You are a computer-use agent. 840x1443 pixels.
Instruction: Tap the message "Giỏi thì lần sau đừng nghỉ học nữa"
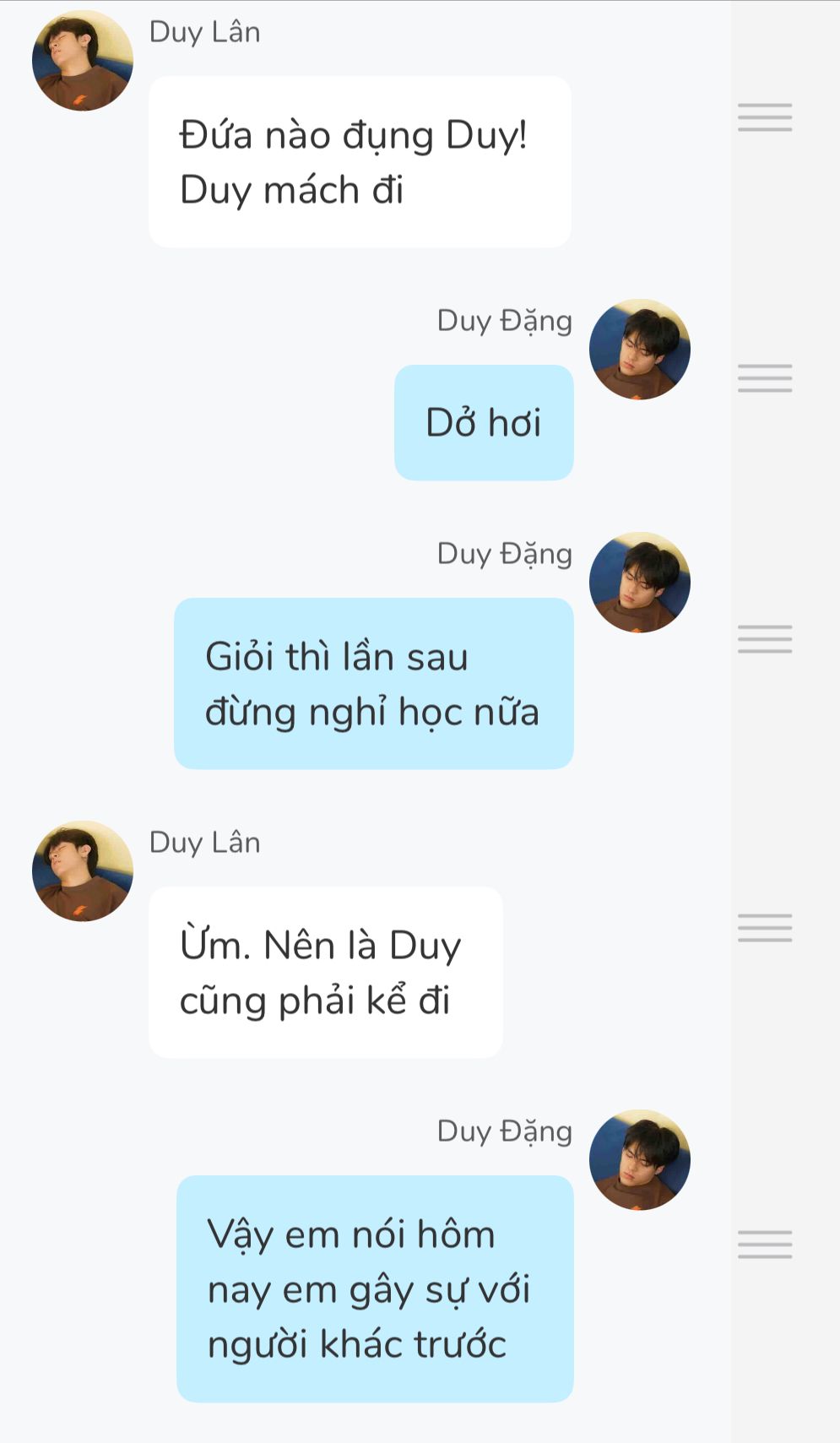[x=373, y=684]
